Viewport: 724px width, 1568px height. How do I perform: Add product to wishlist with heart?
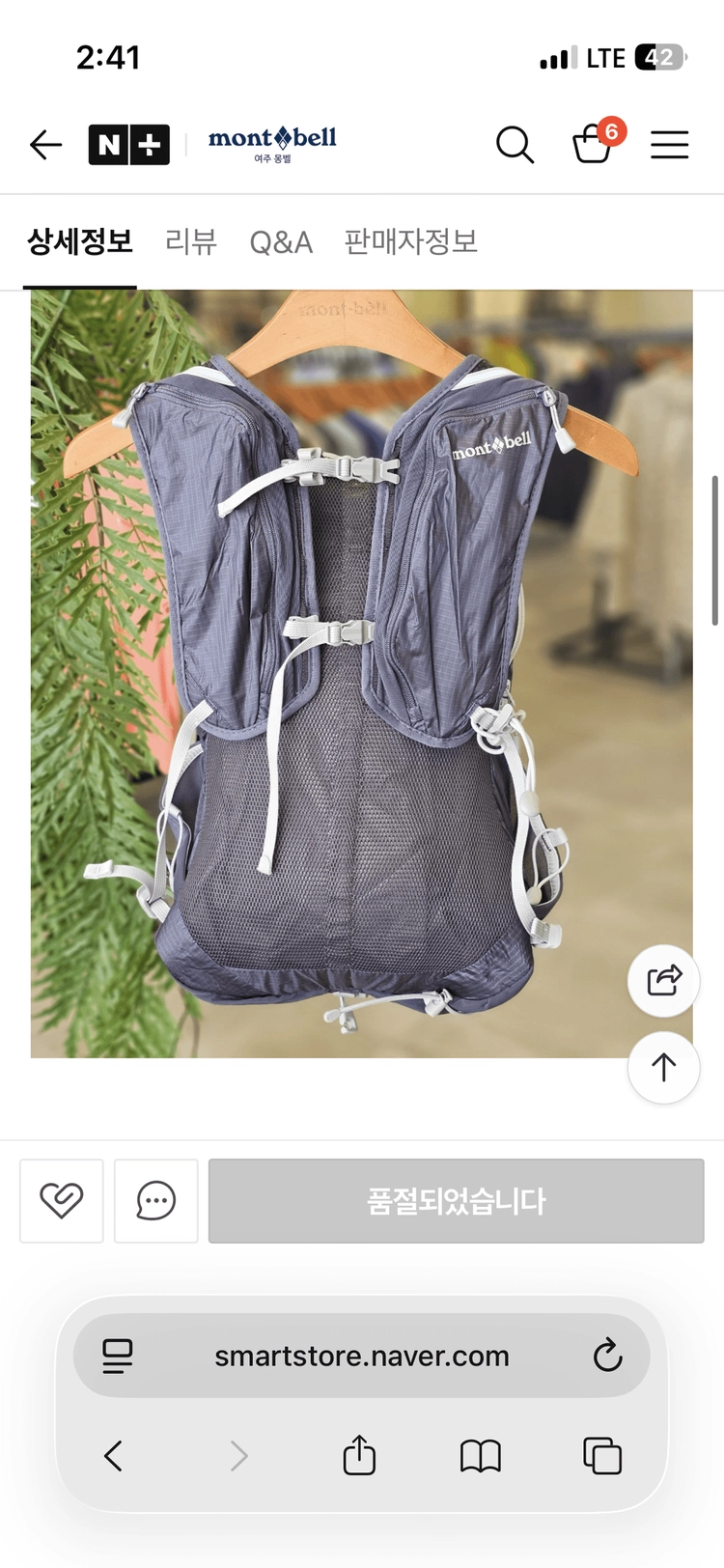(x=61, y=1200)
